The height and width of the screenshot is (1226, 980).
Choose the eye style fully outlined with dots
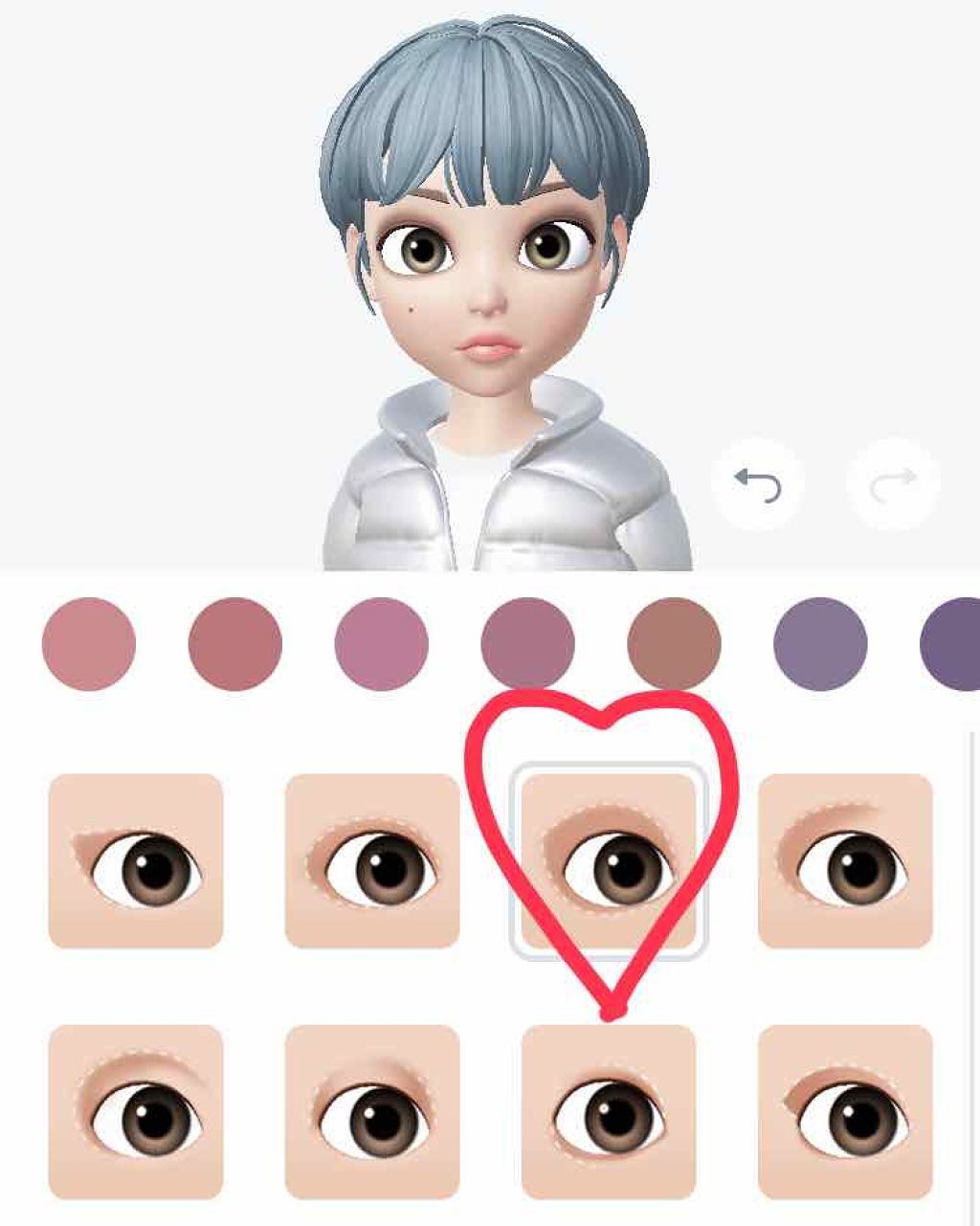[x=372, y=860]
